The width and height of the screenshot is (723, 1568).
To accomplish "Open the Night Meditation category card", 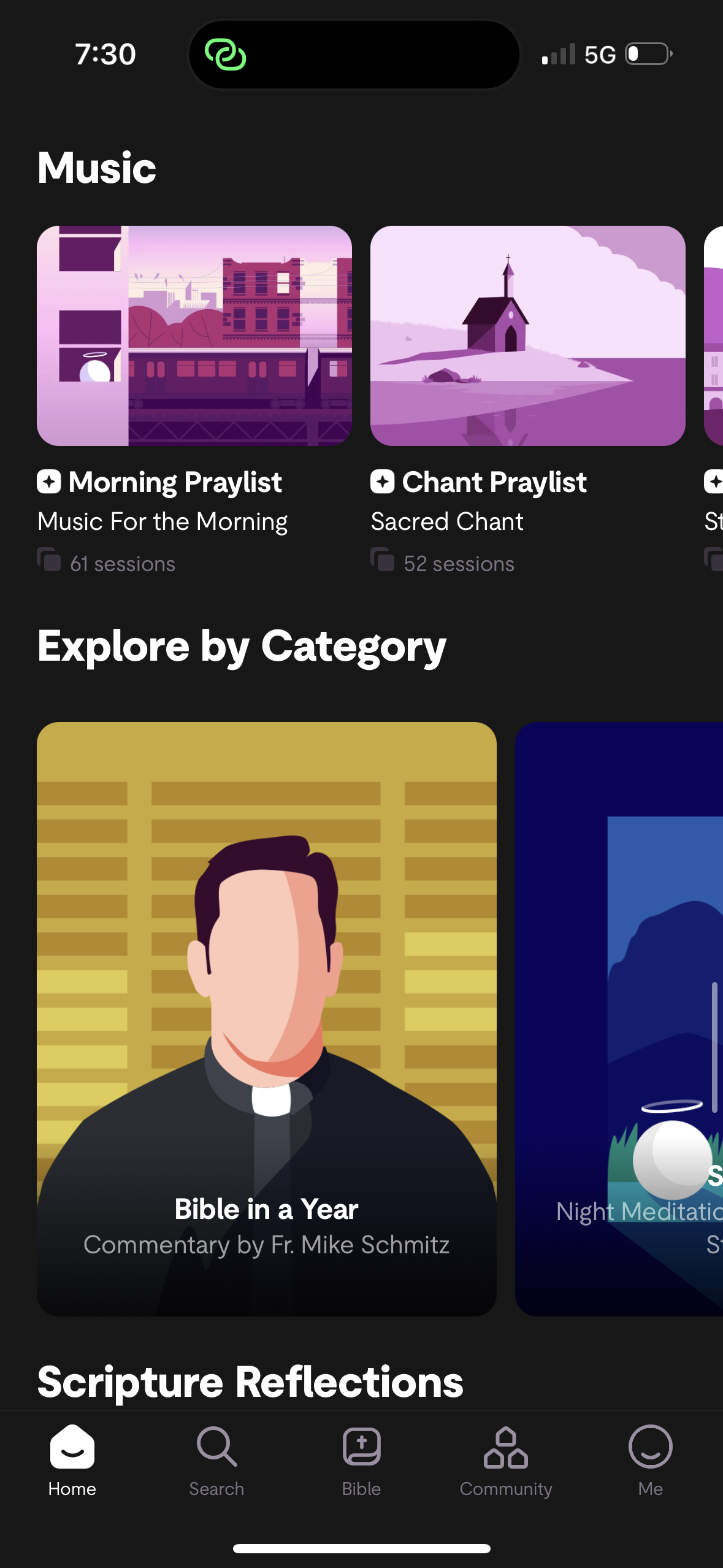I will click(619, 1018).
